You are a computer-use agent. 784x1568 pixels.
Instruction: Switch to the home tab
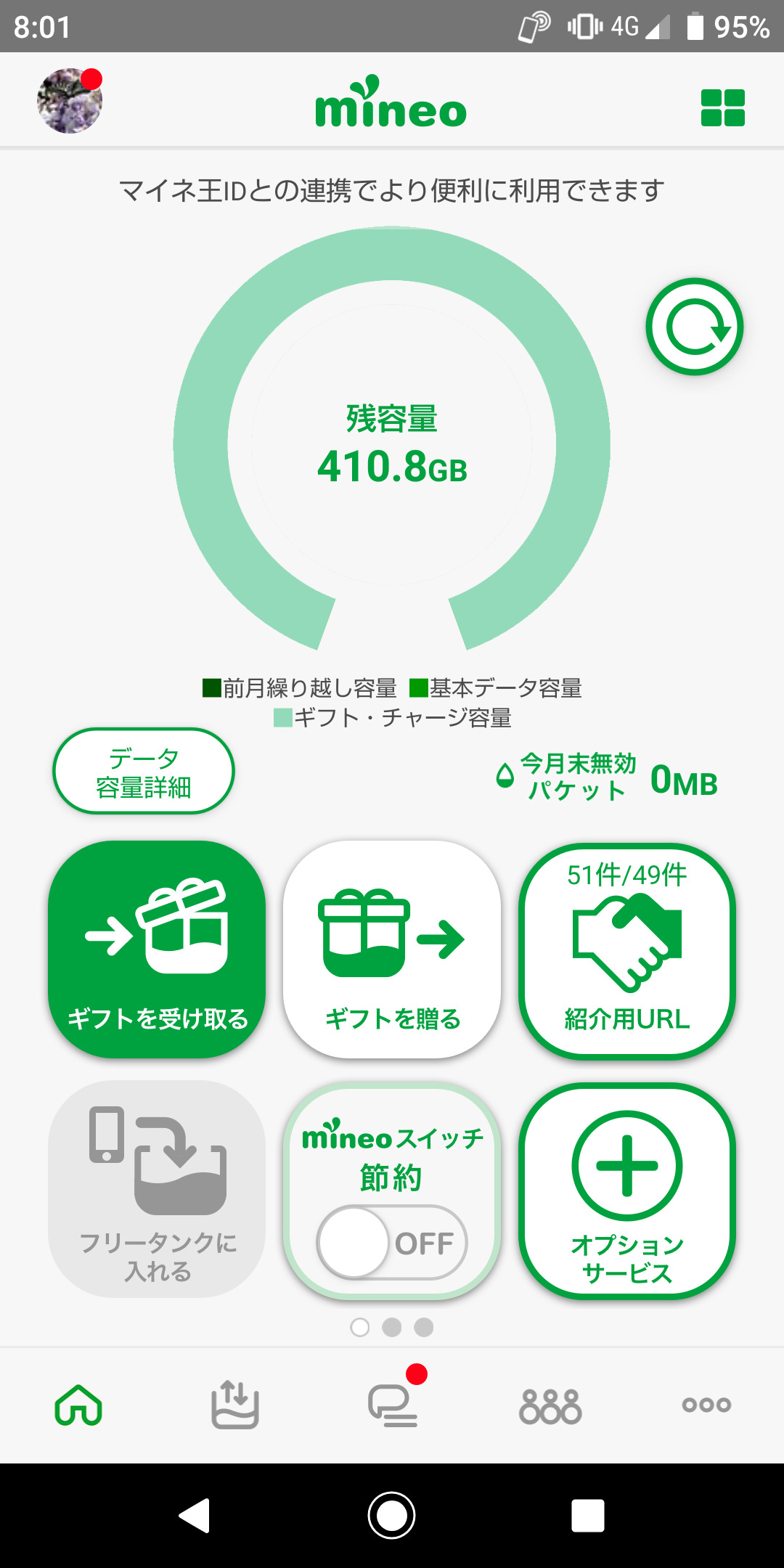tap(78, 1405)
